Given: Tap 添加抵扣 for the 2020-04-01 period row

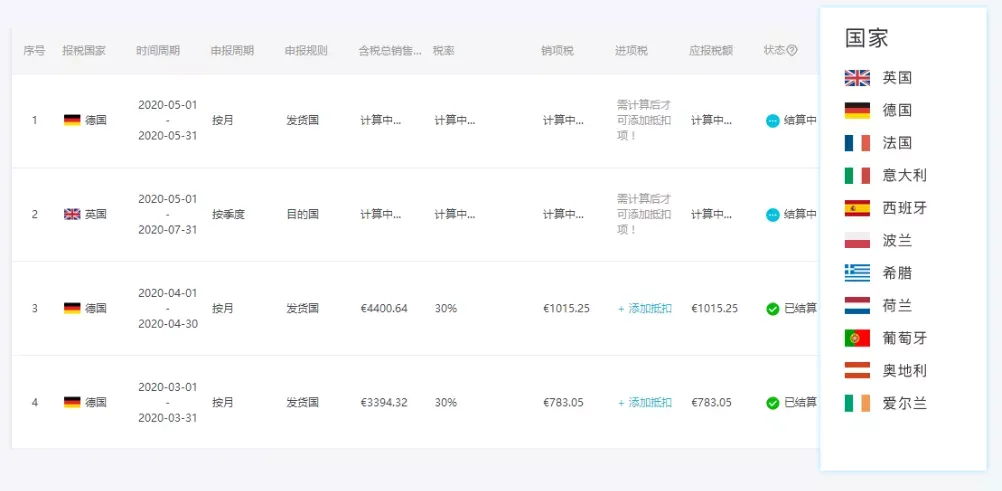Looking at the screenshot, I should [645, 309].
